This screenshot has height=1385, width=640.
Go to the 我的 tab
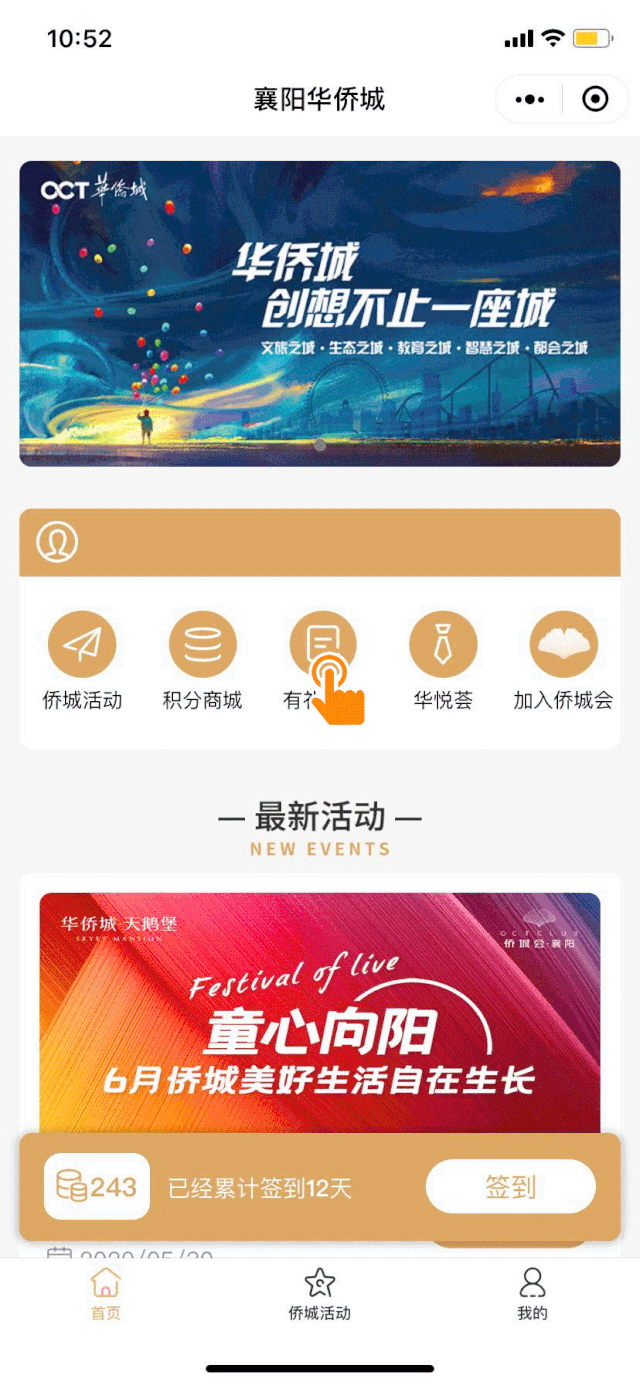coord(533,1294)
